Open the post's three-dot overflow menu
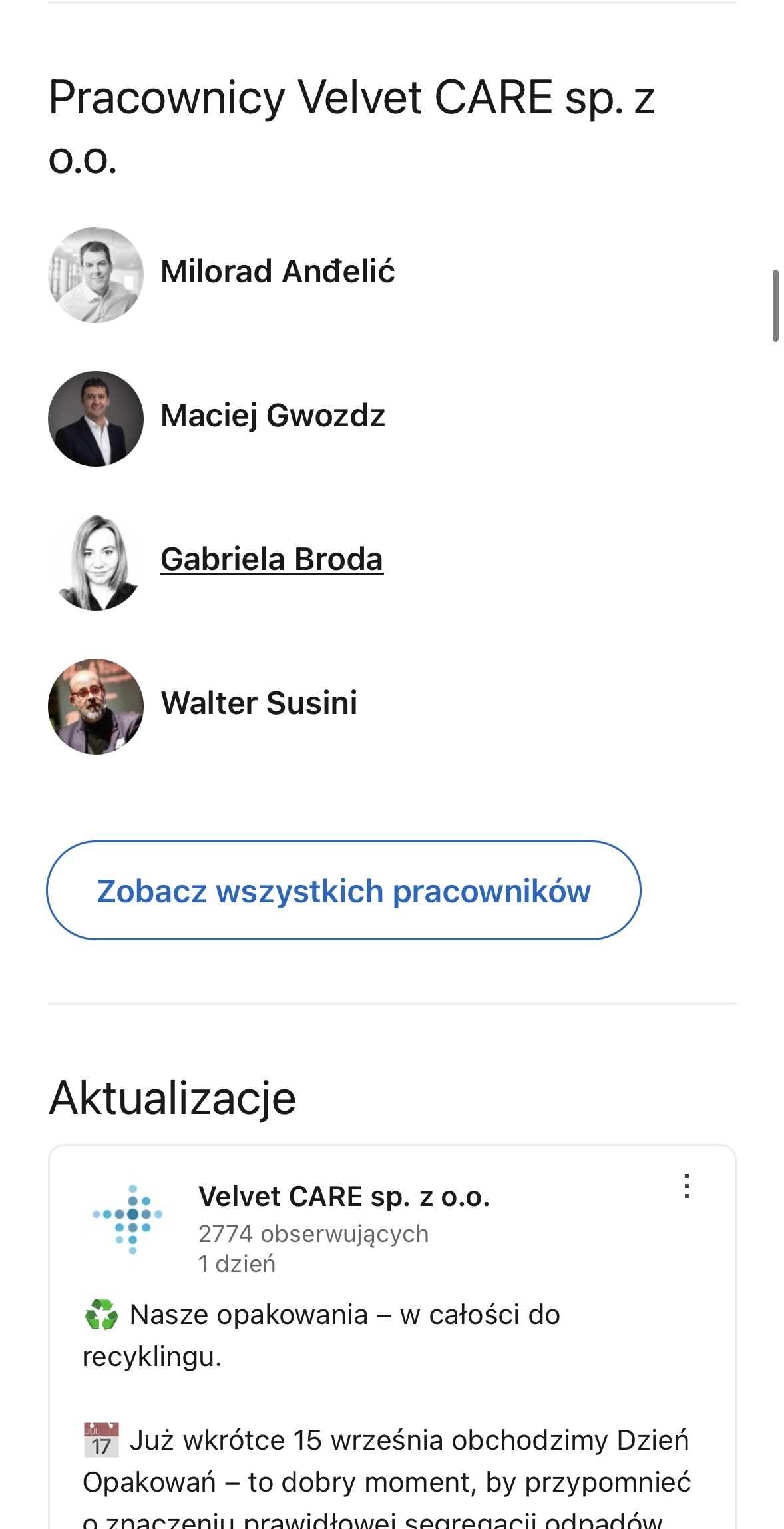Screen dimensions: 784x1529 click(687, 1187)
